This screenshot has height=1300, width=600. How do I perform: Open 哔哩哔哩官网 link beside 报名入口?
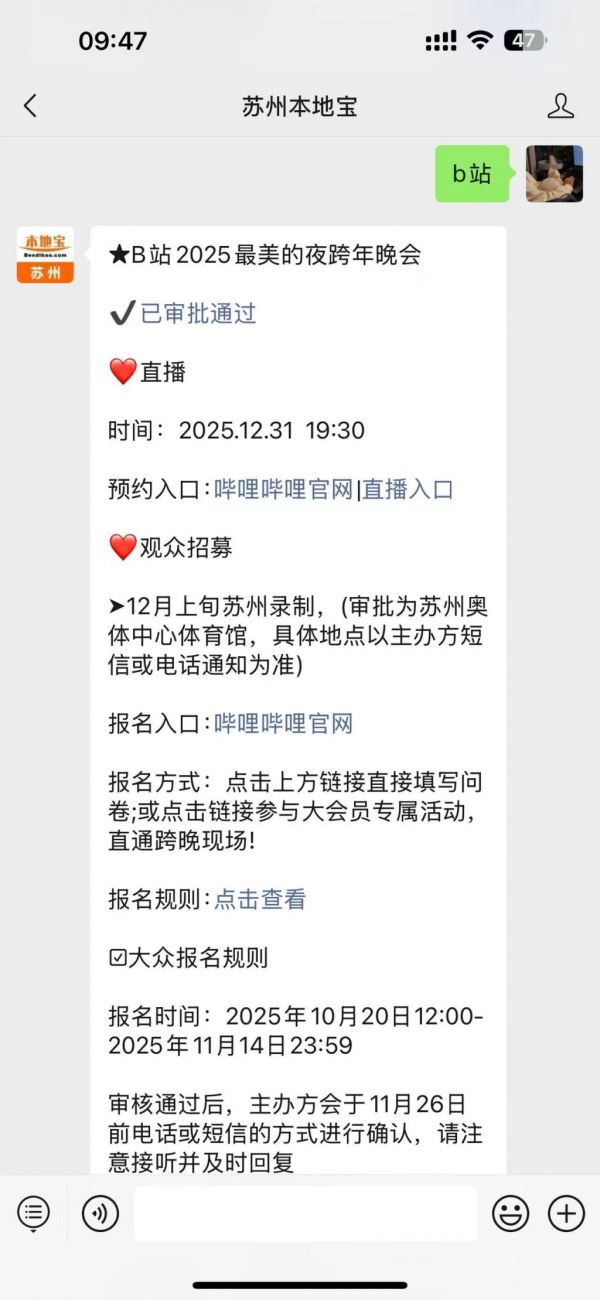(284, 723)
